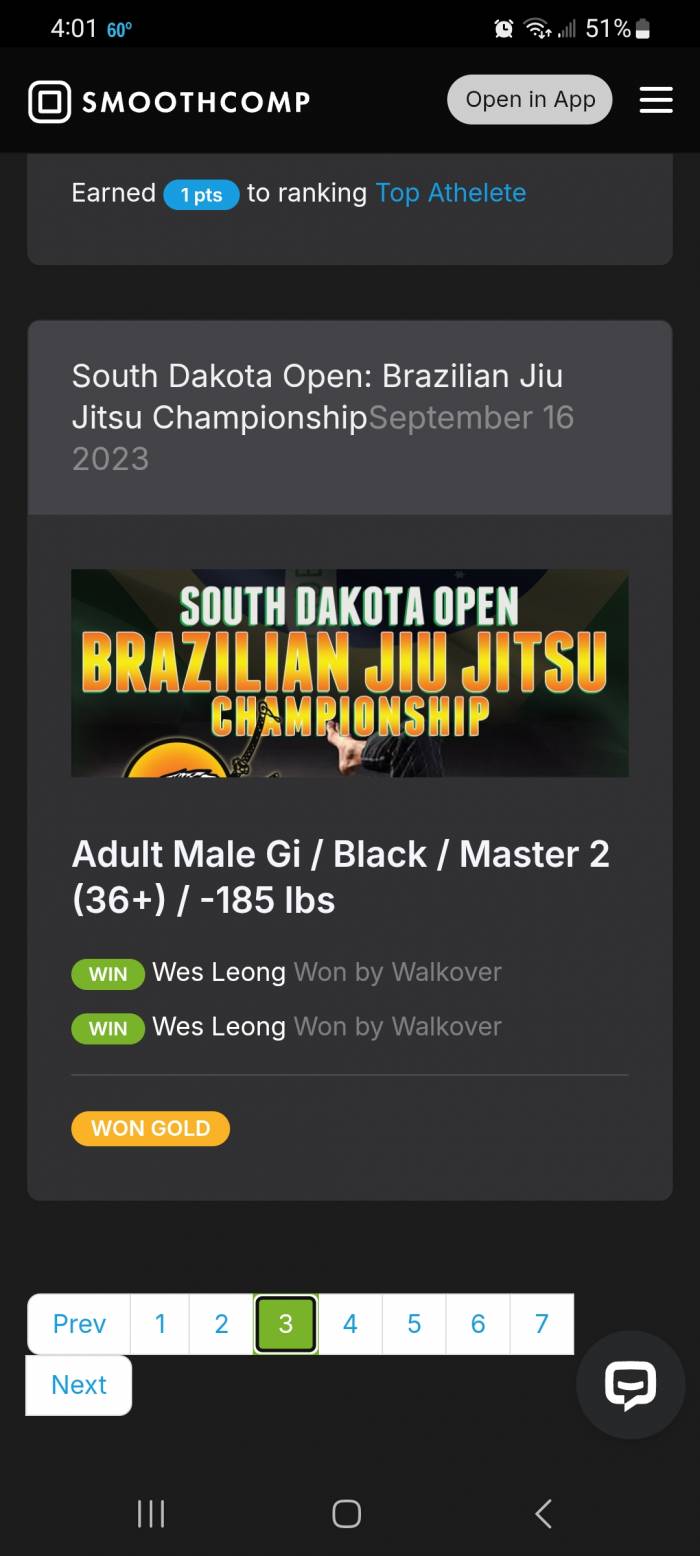Go to the Prev page

(79, 1324)
